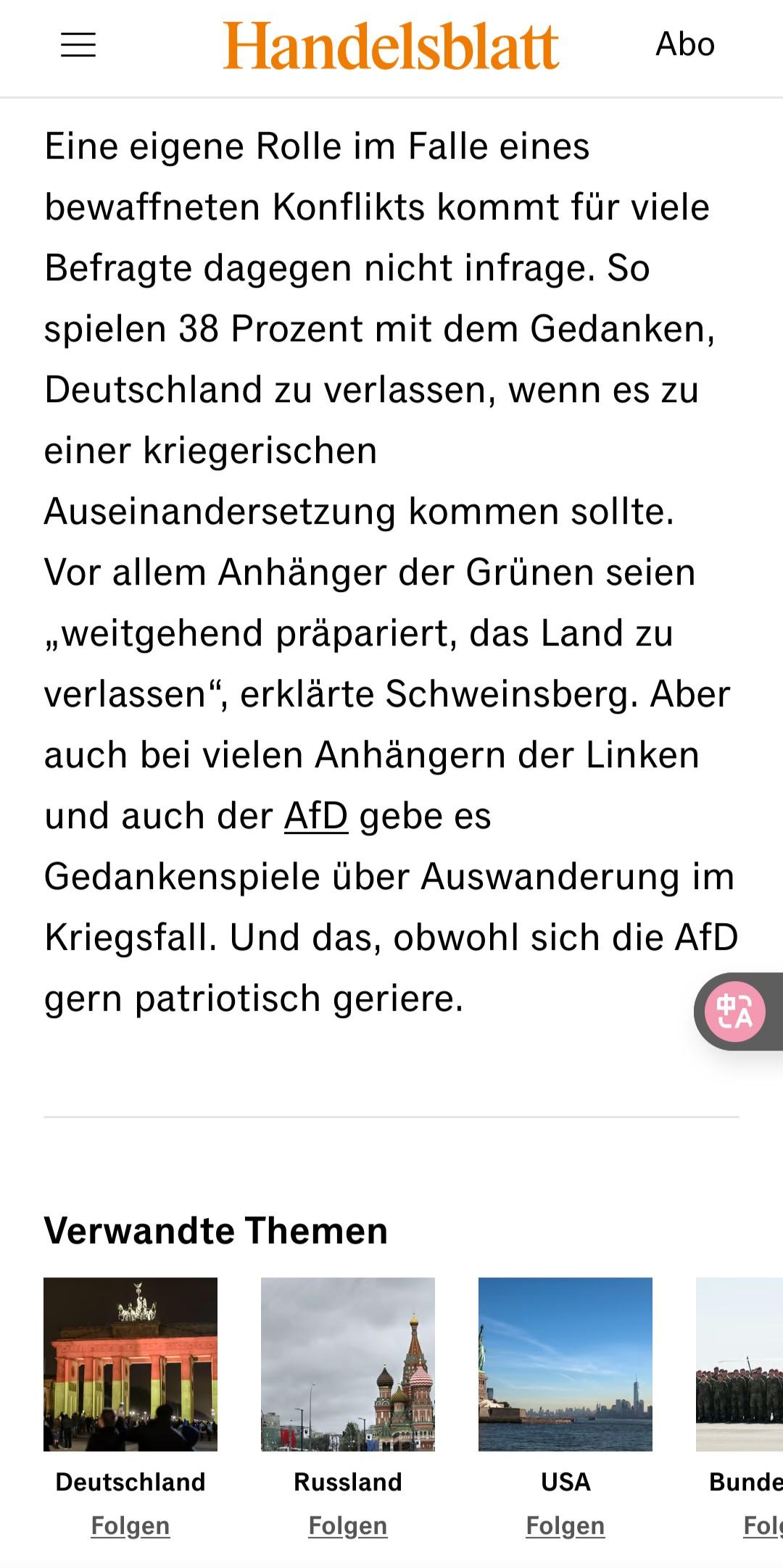The width and height of the screenshot is (783, 1568).
Task: Tap the floating translate button
Action: (x=735, y=1011)
